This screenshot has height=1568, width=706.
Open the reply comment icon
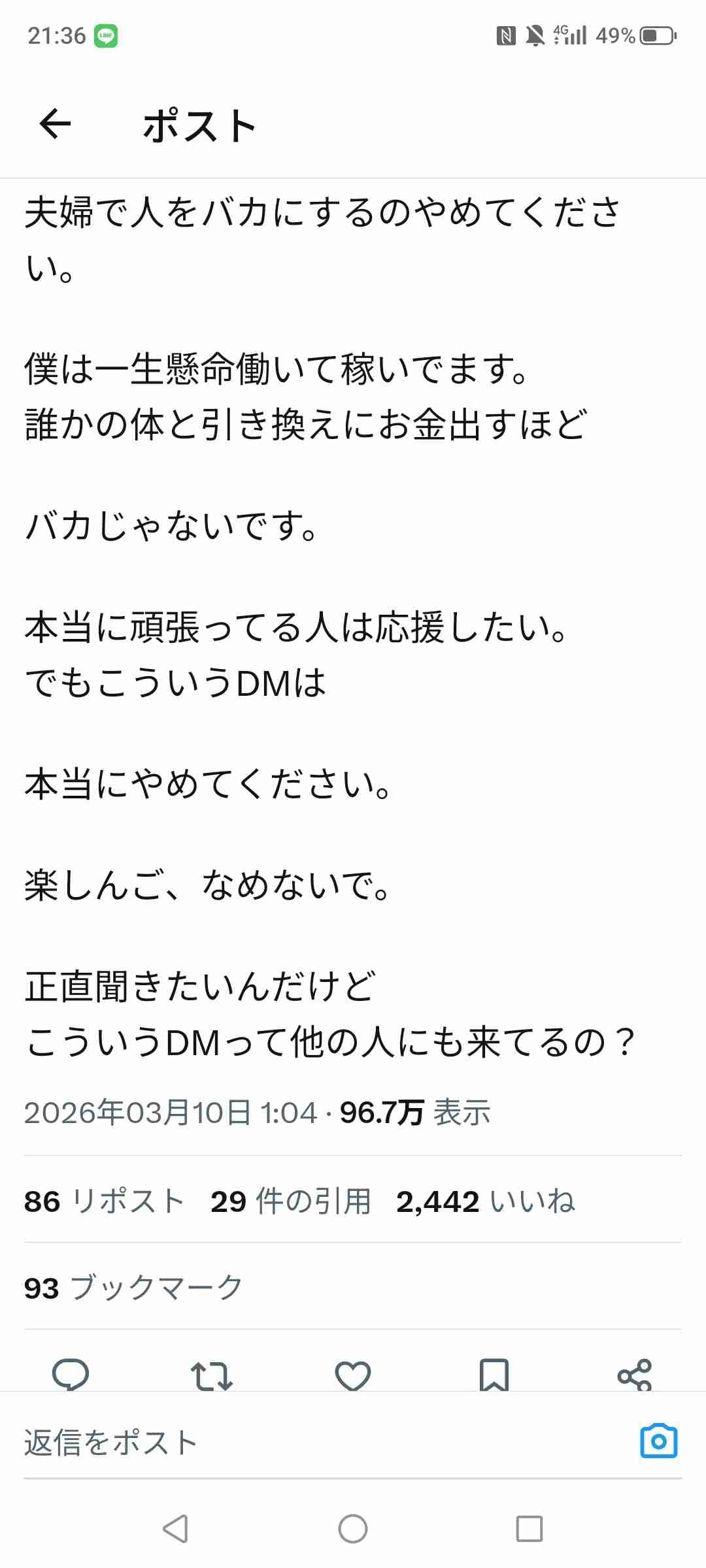[x=70, y=1375]
